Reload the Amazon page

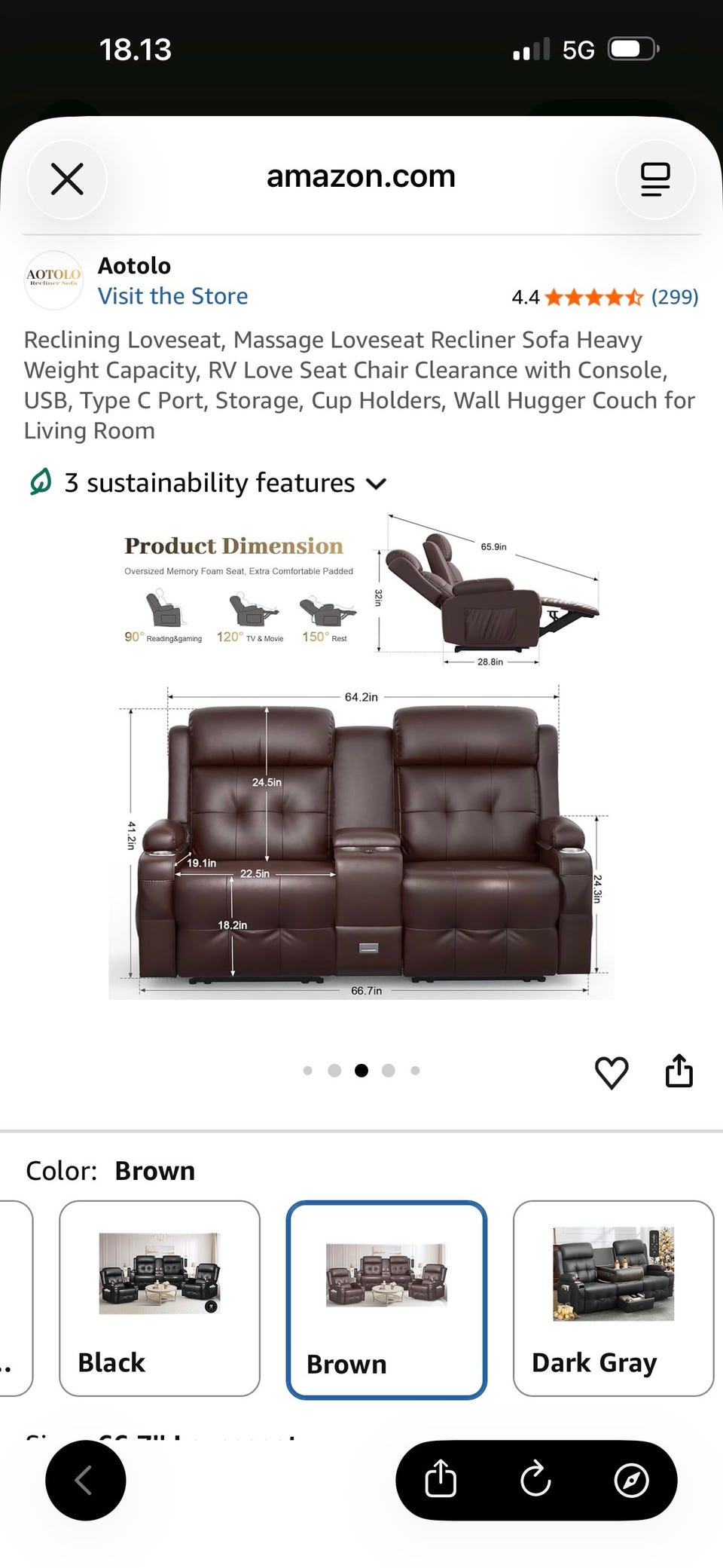(535, 1478)
